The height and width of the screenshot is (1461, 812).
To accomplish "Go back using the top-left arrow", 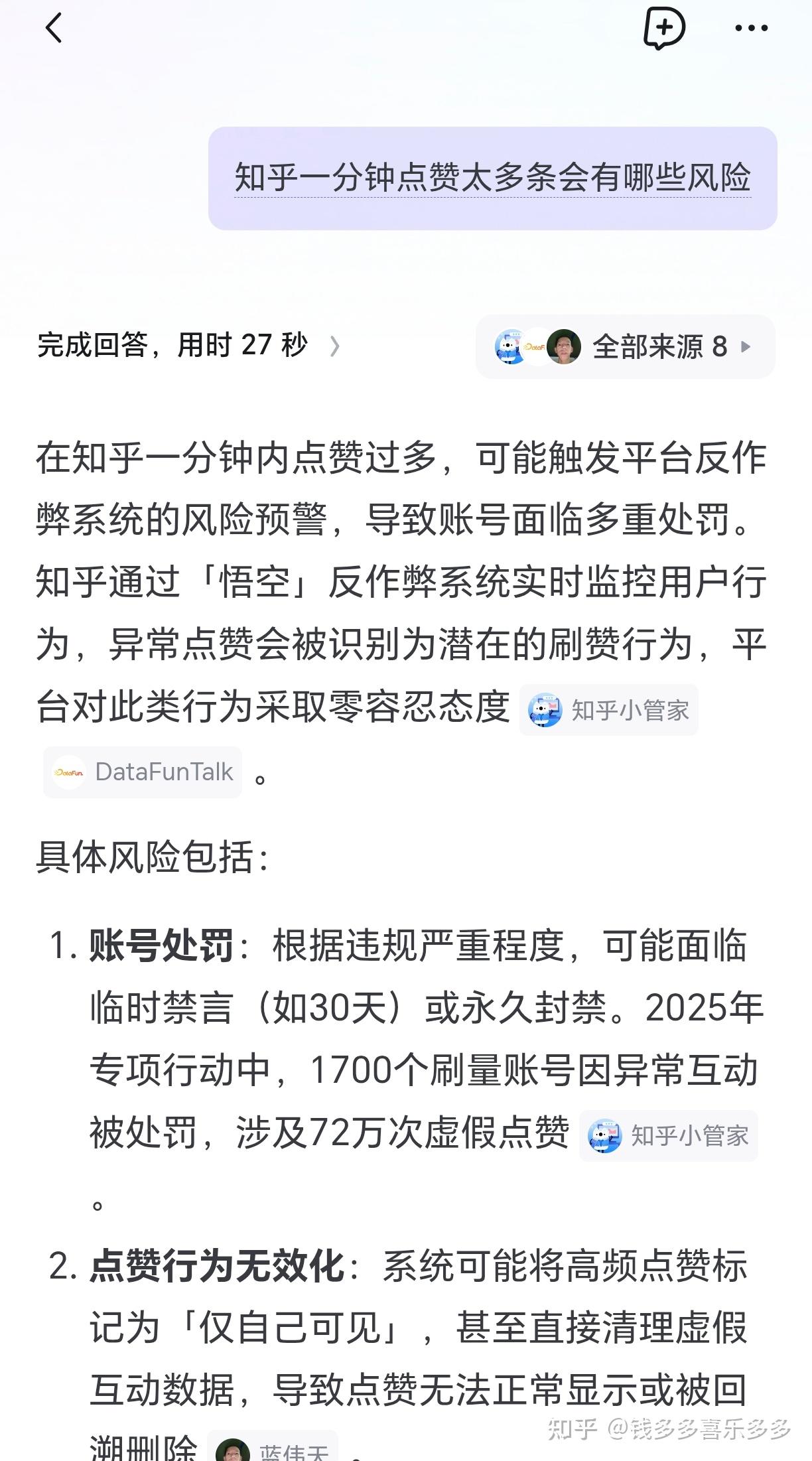I will coord(54,29).
